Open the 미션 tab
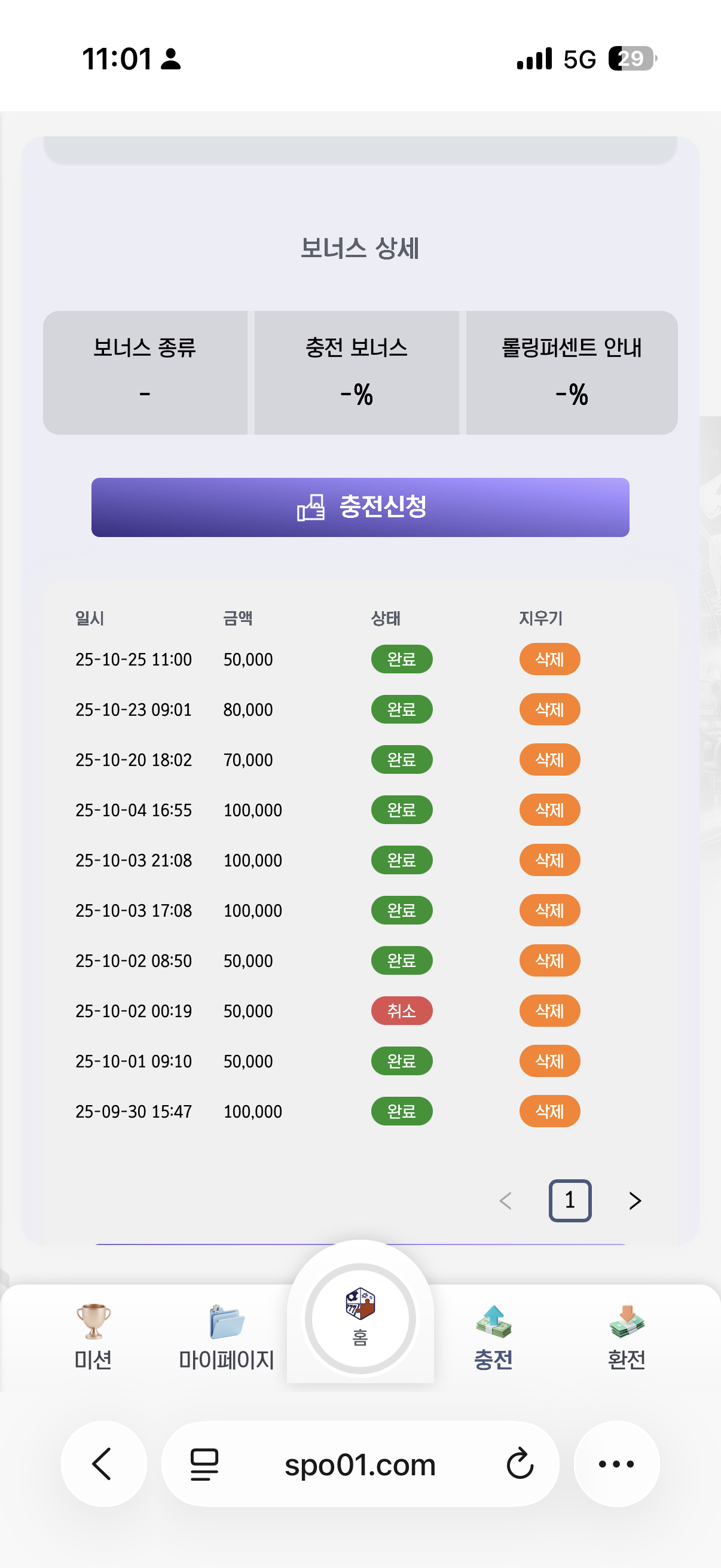This screenshot has height=1568, width=721. (93, 1336)
